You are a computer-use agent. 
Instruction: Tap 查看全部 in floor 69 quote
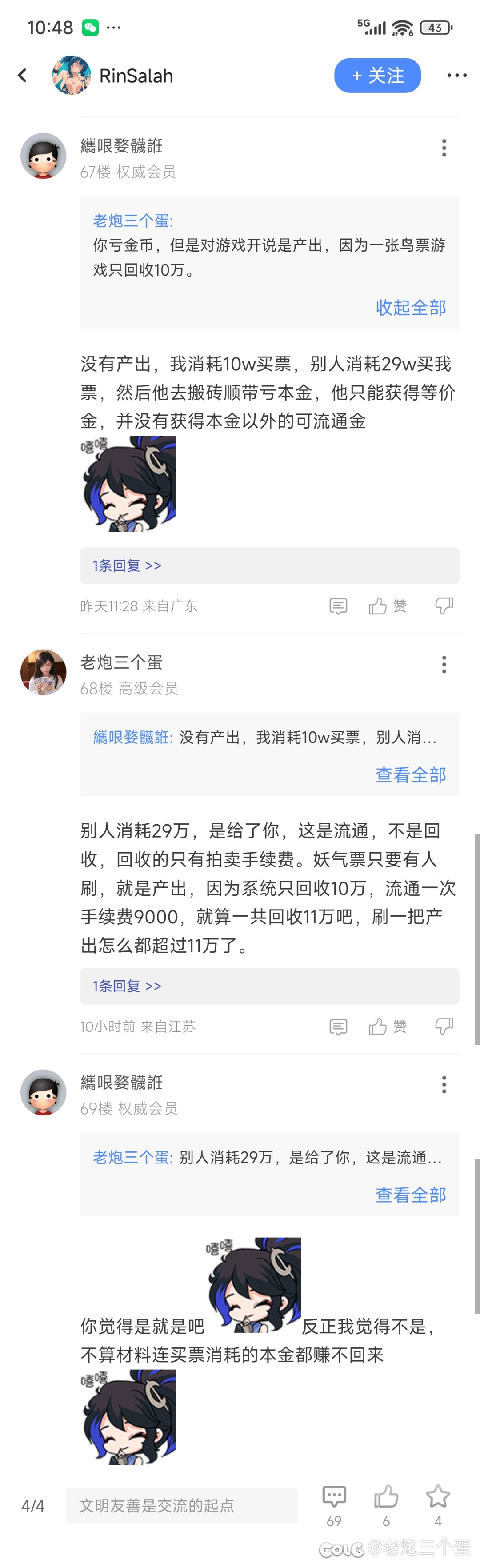pyautogui.click(x=411, y=1195)
